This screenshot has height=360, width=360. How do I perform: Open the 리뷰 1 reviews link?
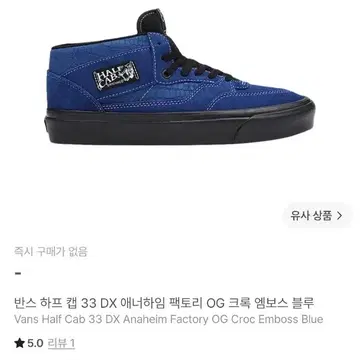click(x=62, y=343)
